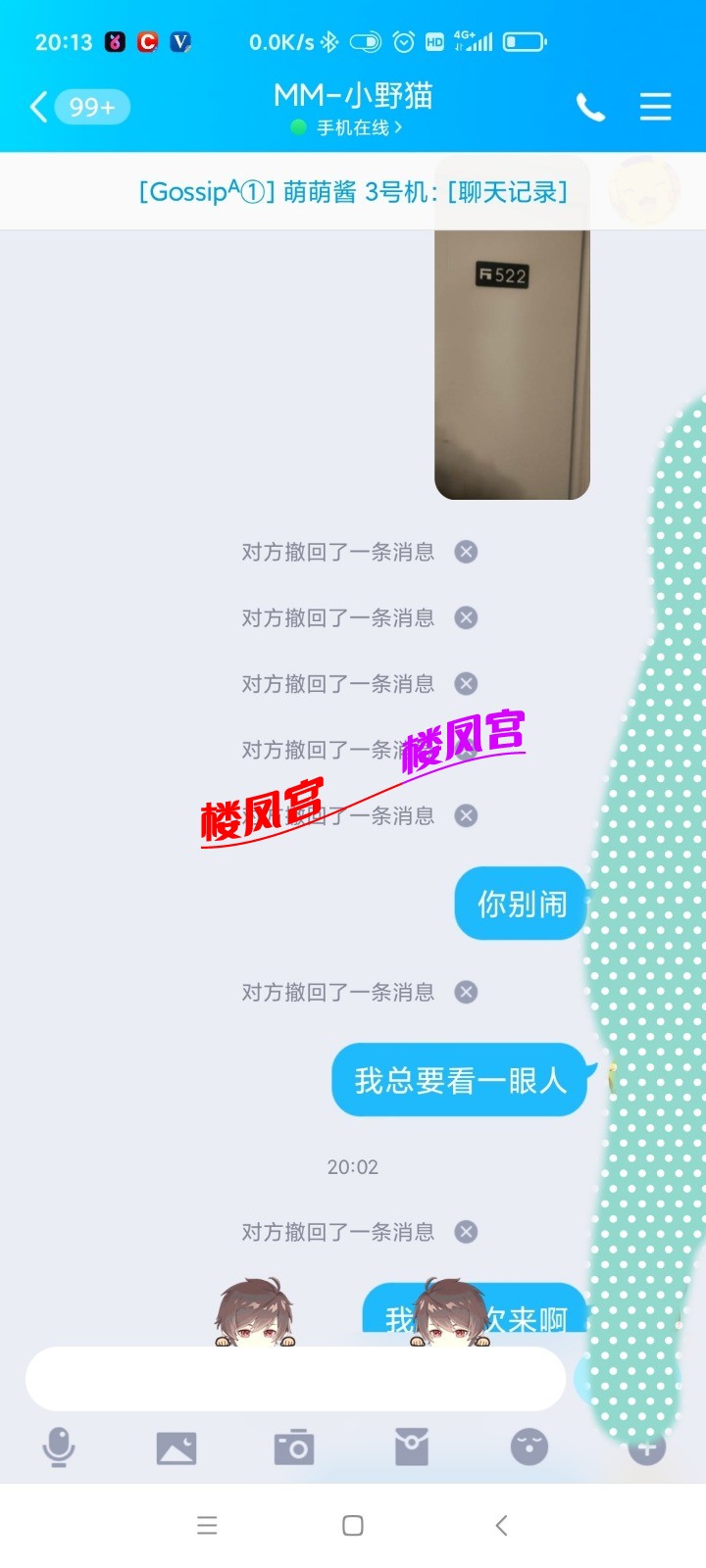706x1568 pixels.
Task: Go to the home screen
Action: pos(353,1525)
